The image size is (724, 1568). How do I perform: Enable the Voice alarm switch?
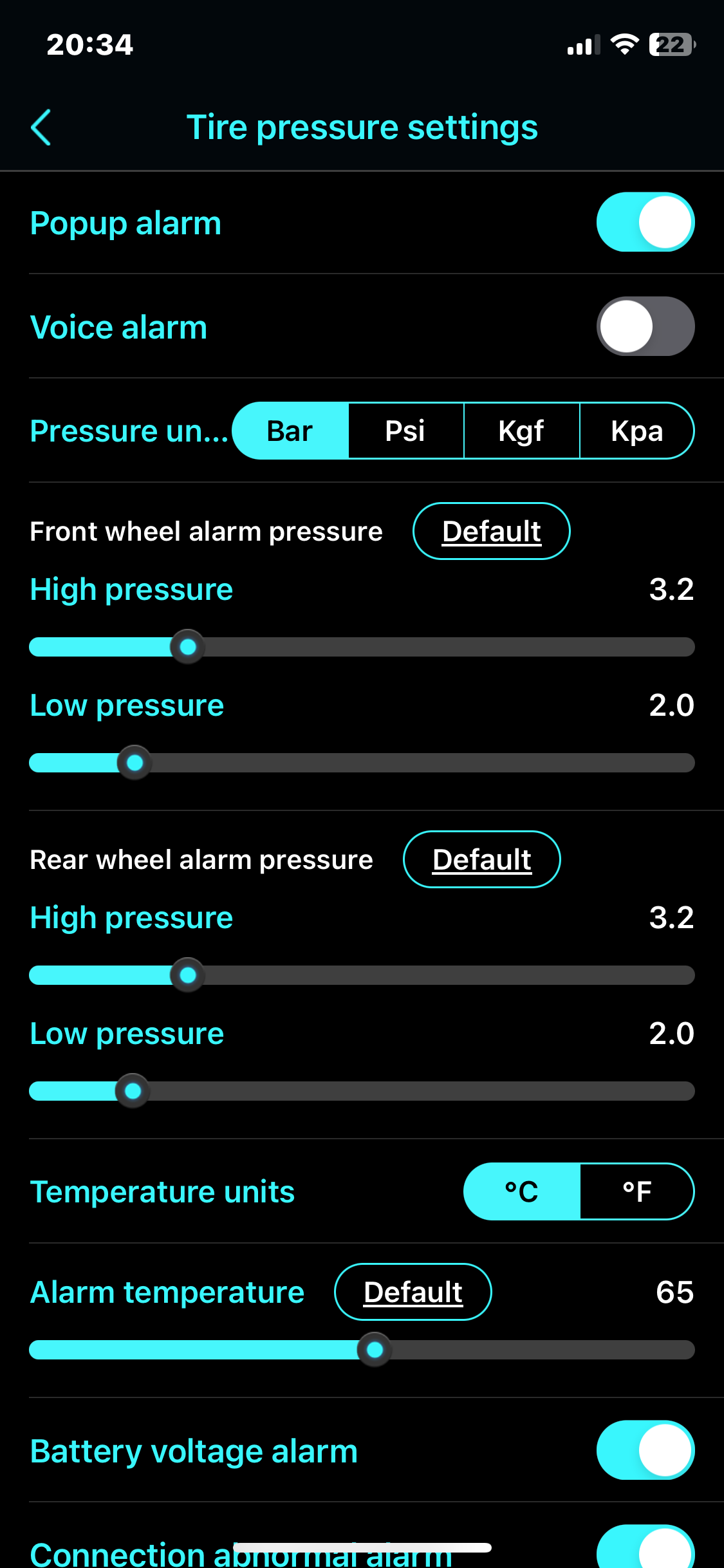tap(645, 326)
